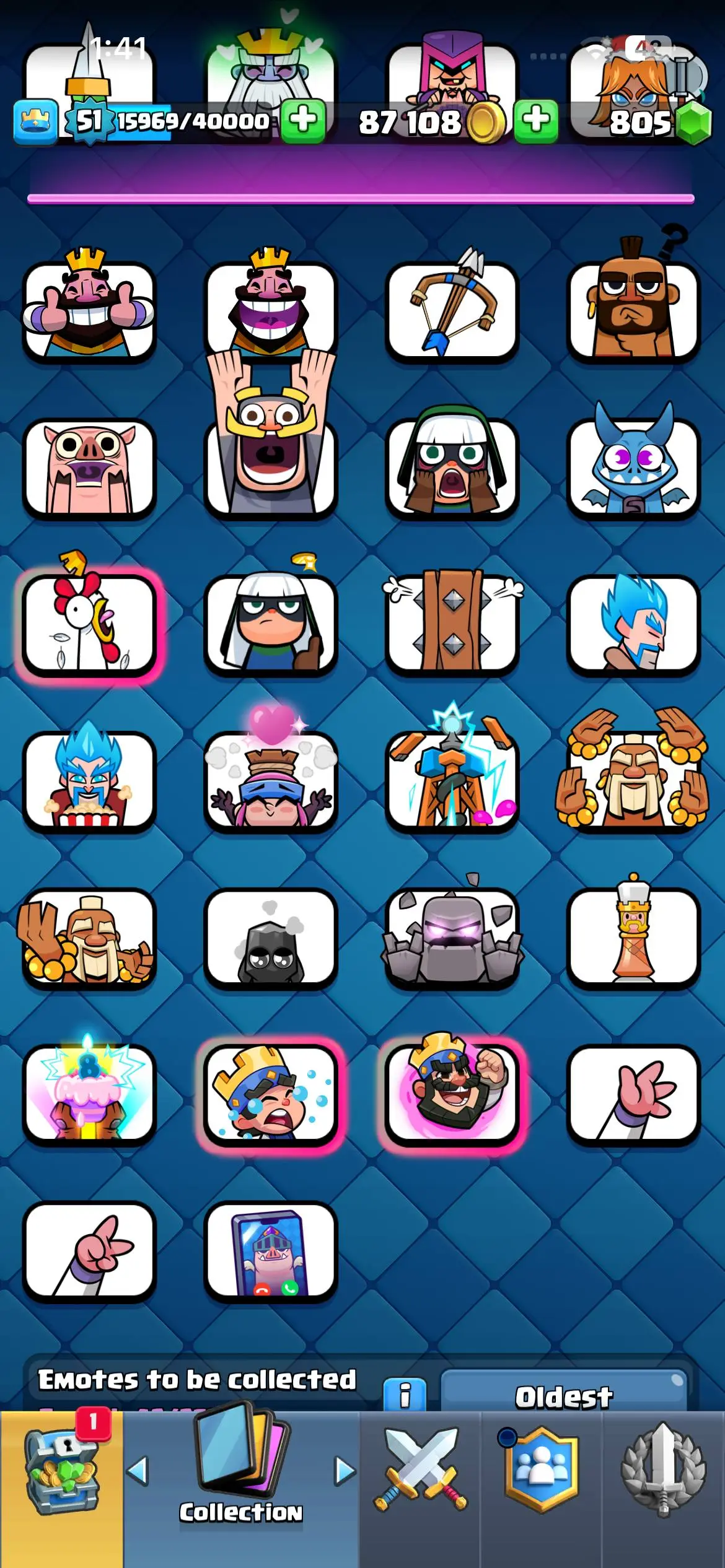Tap the right arrow beside Collection
725x1568 pixels.
345,1471
